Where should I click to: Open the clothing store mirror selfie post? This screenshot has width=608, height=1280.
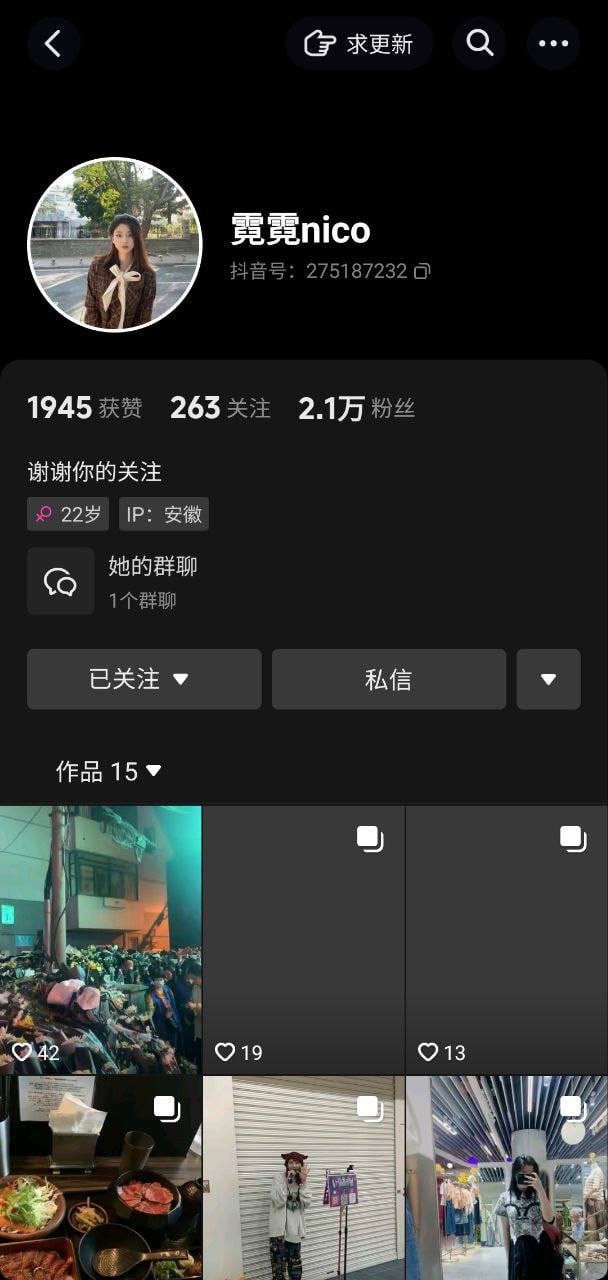click(506, 1178)
